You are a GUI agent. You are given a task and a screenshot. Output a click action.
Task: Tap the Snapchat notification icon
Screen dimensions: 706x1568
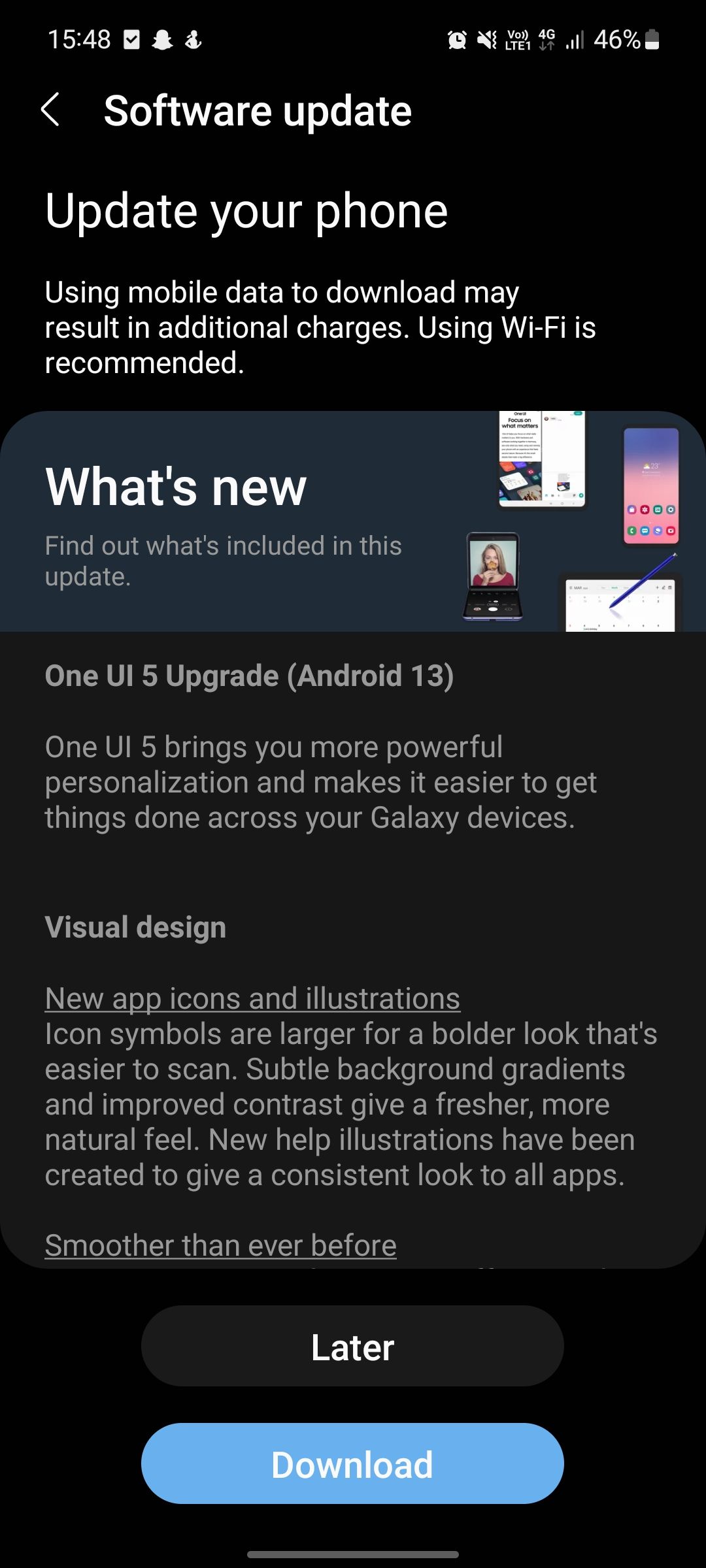[x=163, y=40]
